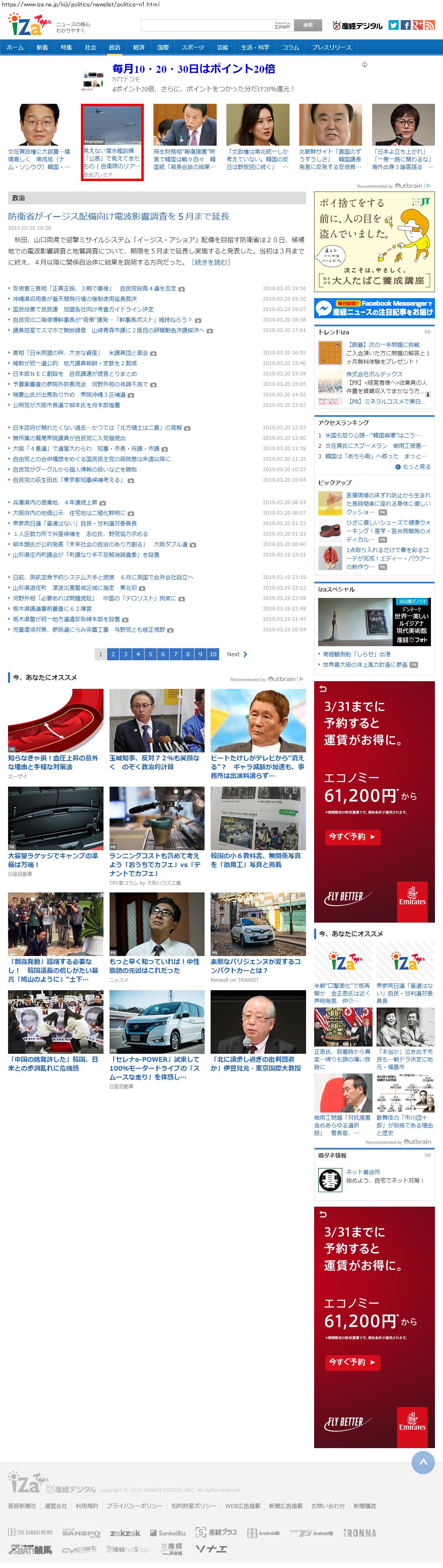Screen dimensions: 443x1568
Task: Open article 安倍晋三首相「正真正銘、3期で最後」
Action: pos(61,288)
